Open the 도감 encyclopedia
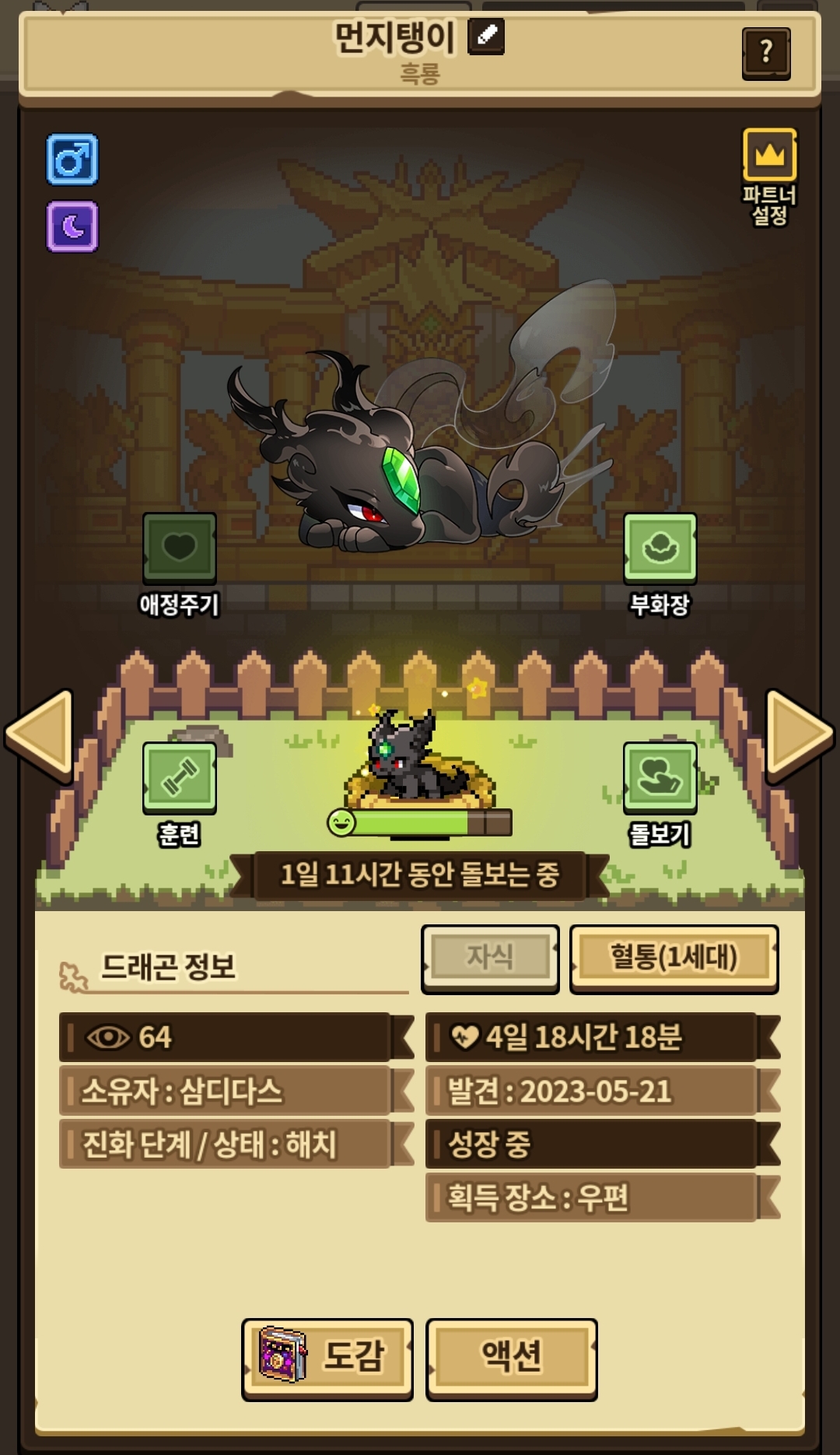840x1455 pixels. tap(327, 1358)
